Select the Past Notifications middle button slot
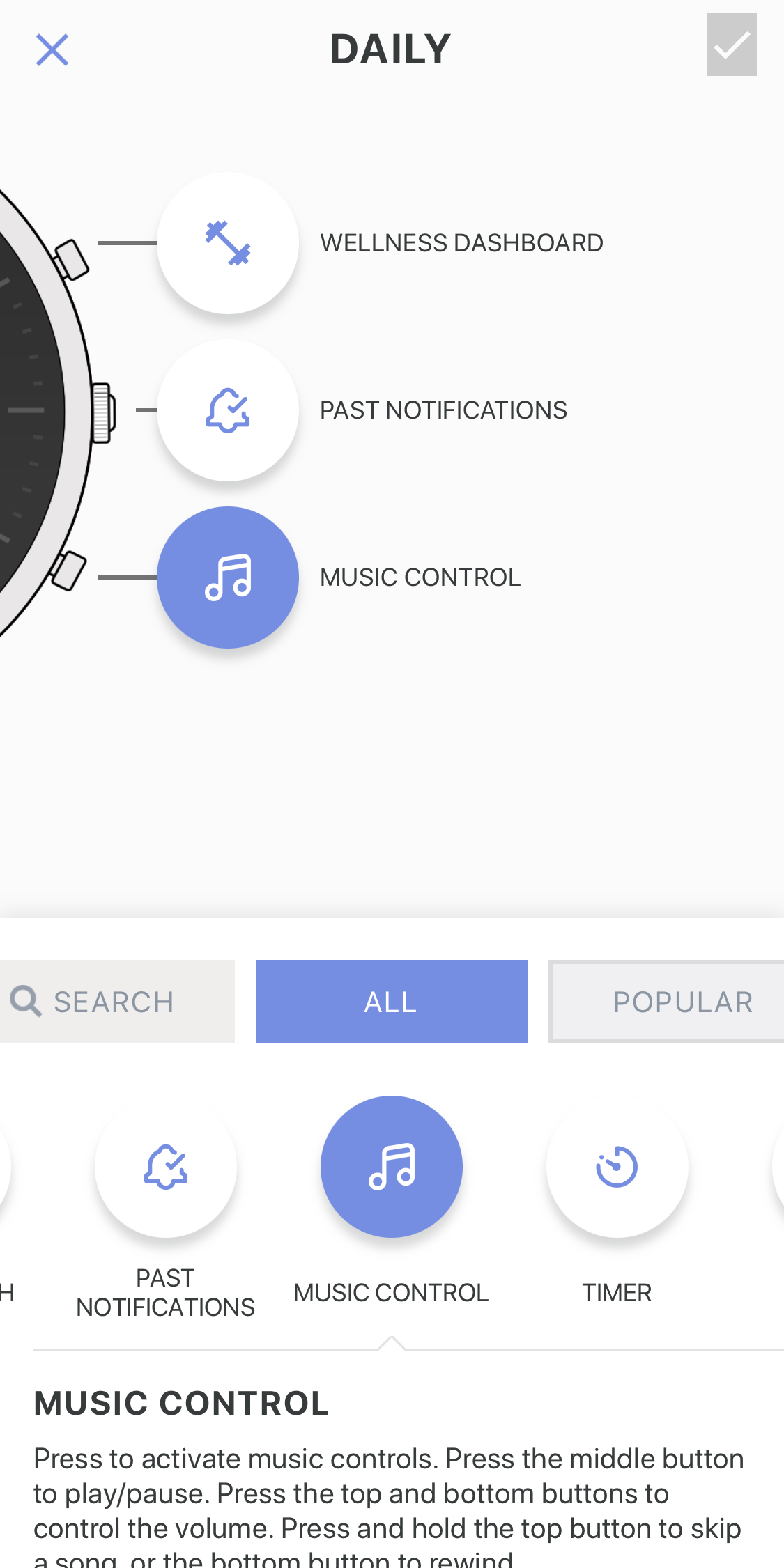 (228, 410)
